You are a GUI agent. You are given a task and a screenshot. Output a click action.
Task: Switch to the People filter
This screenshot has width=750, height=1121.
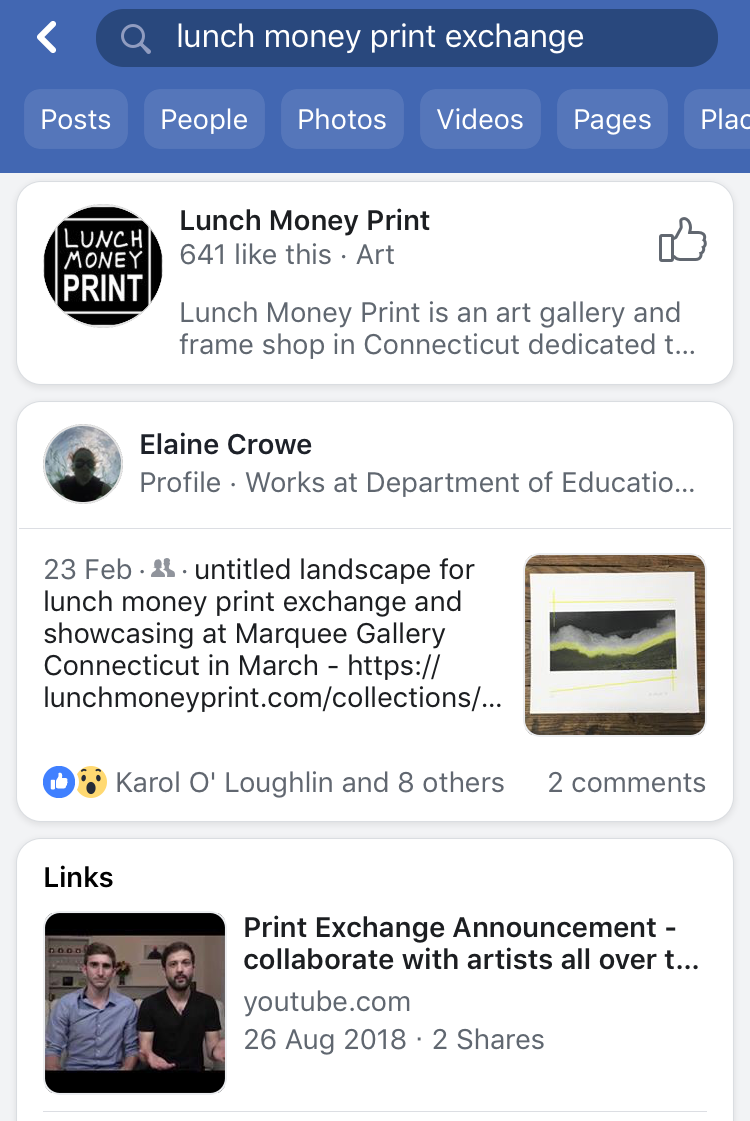tap(204, 119)
